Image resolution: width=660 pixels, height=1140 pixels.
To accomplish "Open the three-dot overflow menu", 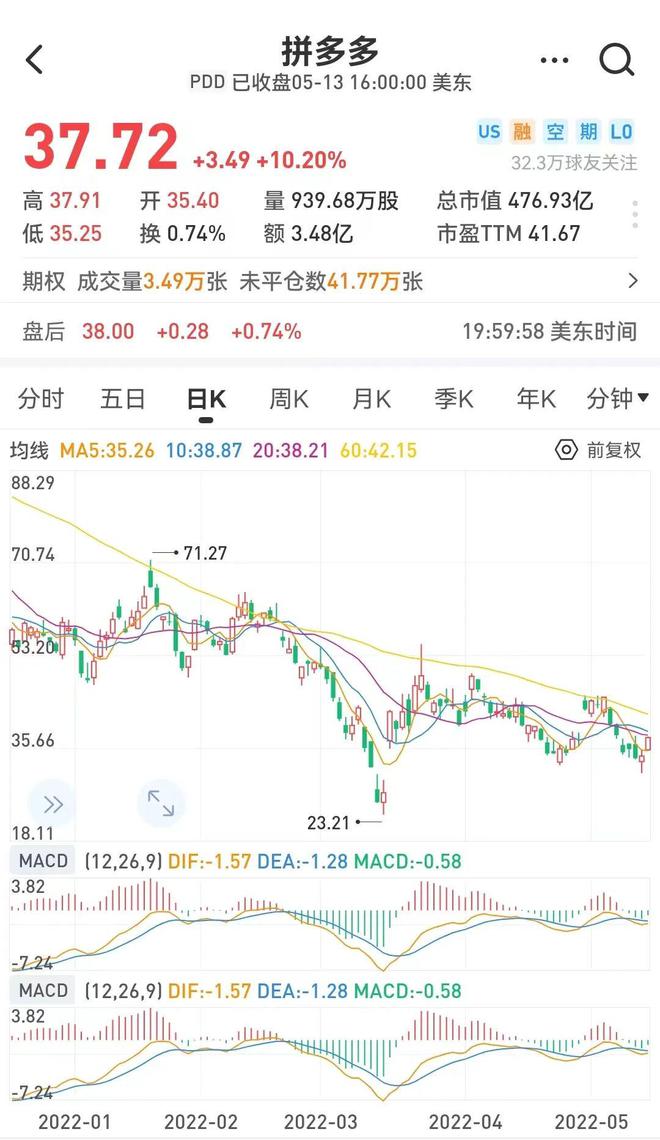I will (x=554, y=61).
